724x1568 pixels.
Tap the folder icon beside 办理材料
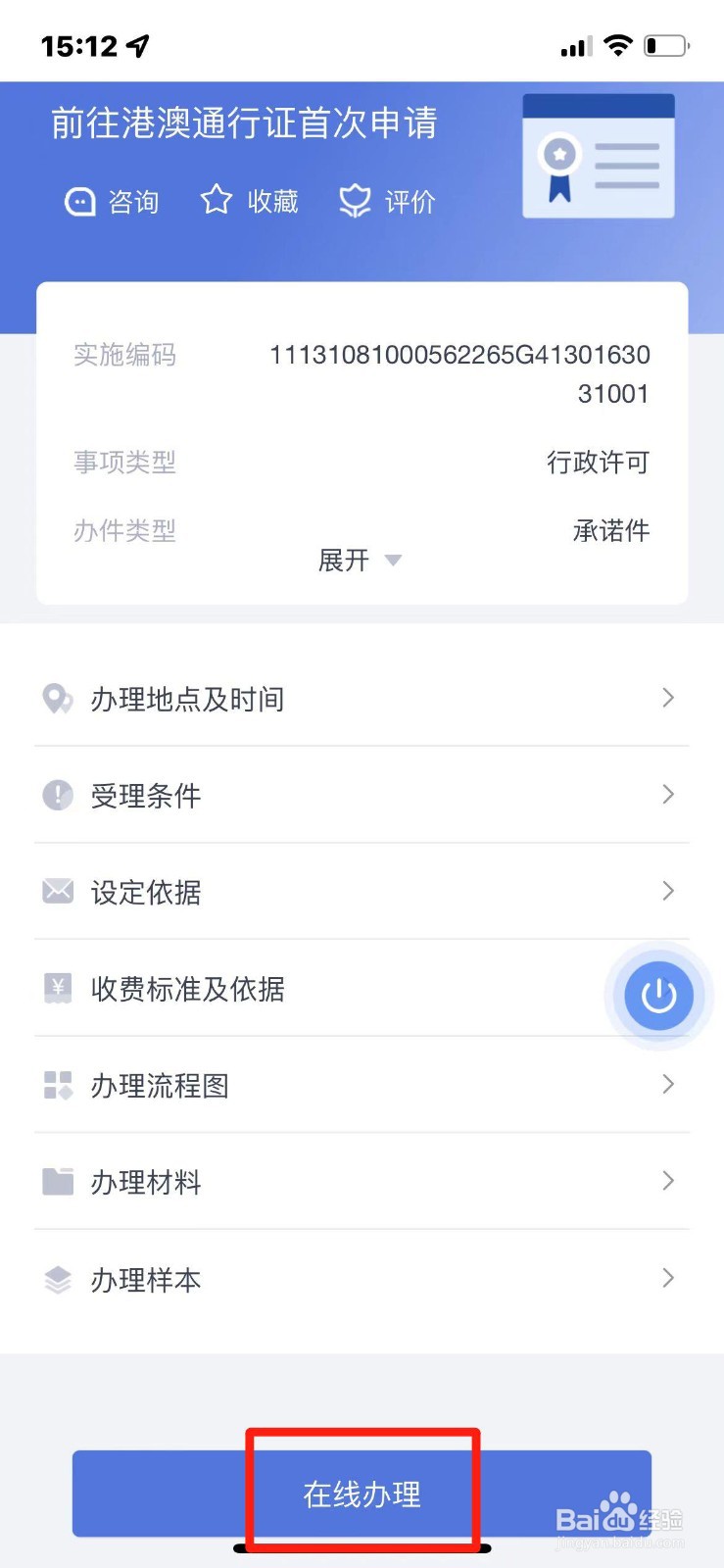(58, 1182)
